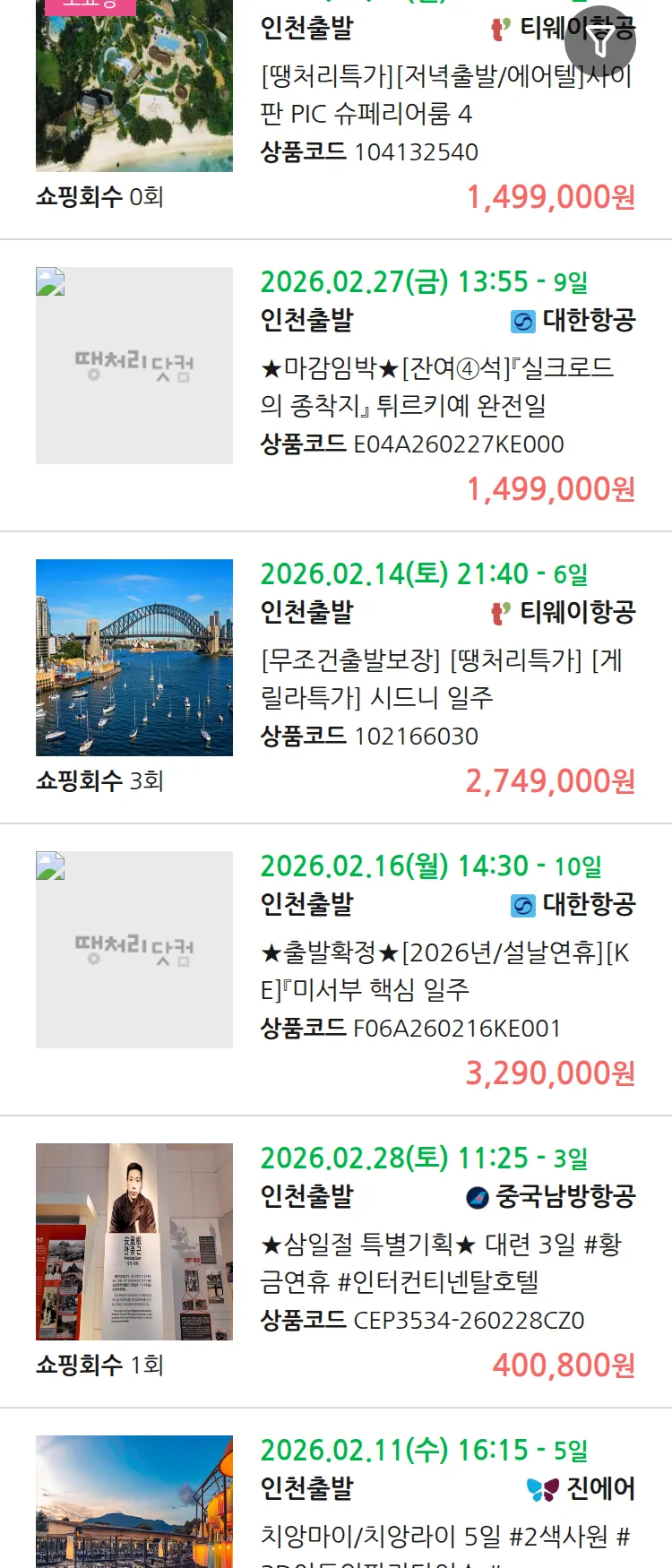Image resolution: width=672 pixels, height=1568 pixels.
Task: Open the floating filter button
Action: click(599, 42)
